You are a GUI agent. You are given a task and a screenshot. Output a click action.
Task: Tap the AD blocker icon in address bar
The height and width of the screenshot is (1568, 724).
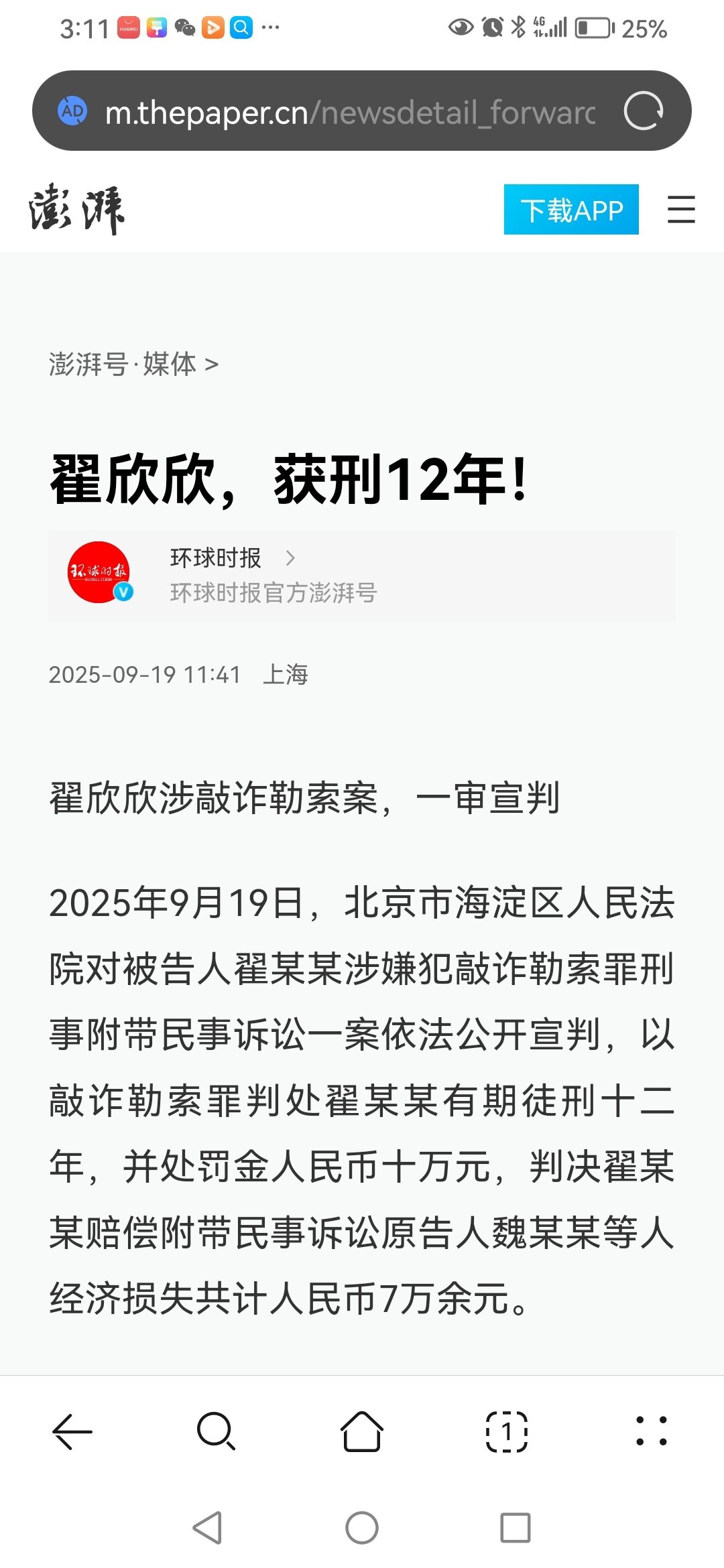(x=72, y=111)
